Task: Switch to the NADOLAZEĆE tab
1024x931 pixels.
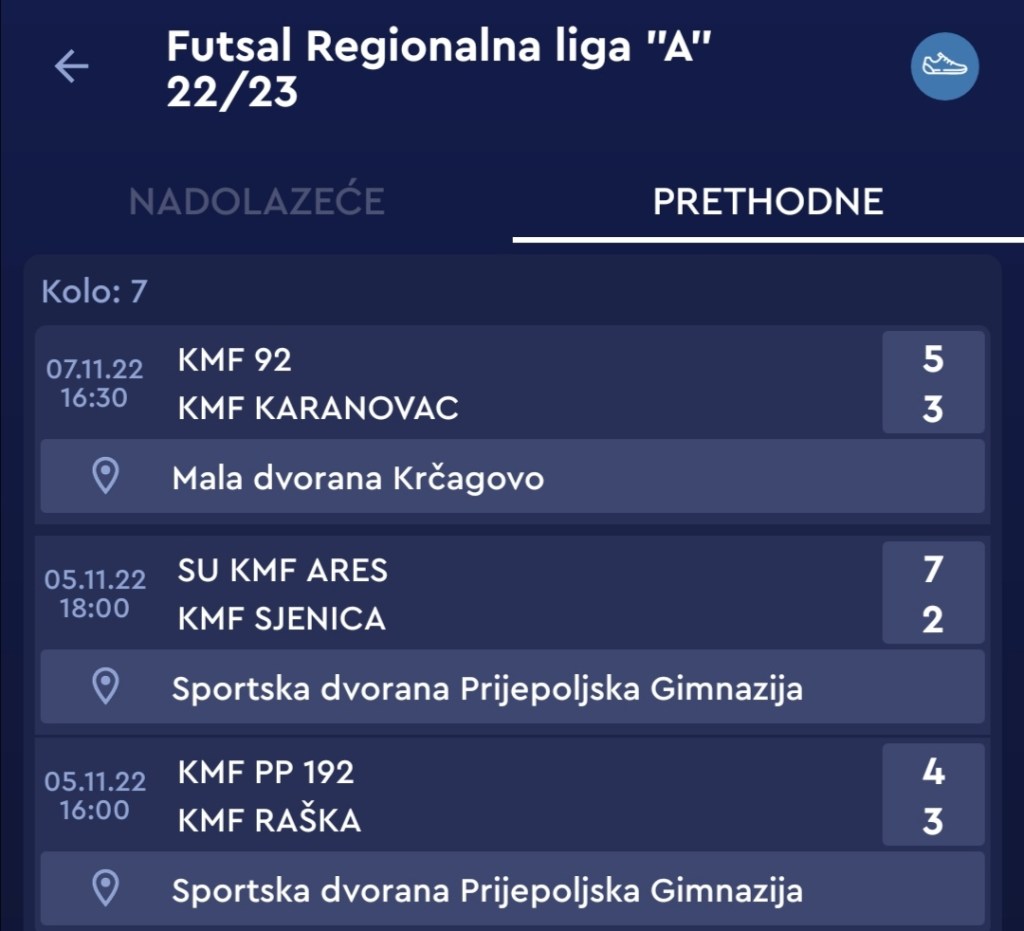Action: coord(256,202)
